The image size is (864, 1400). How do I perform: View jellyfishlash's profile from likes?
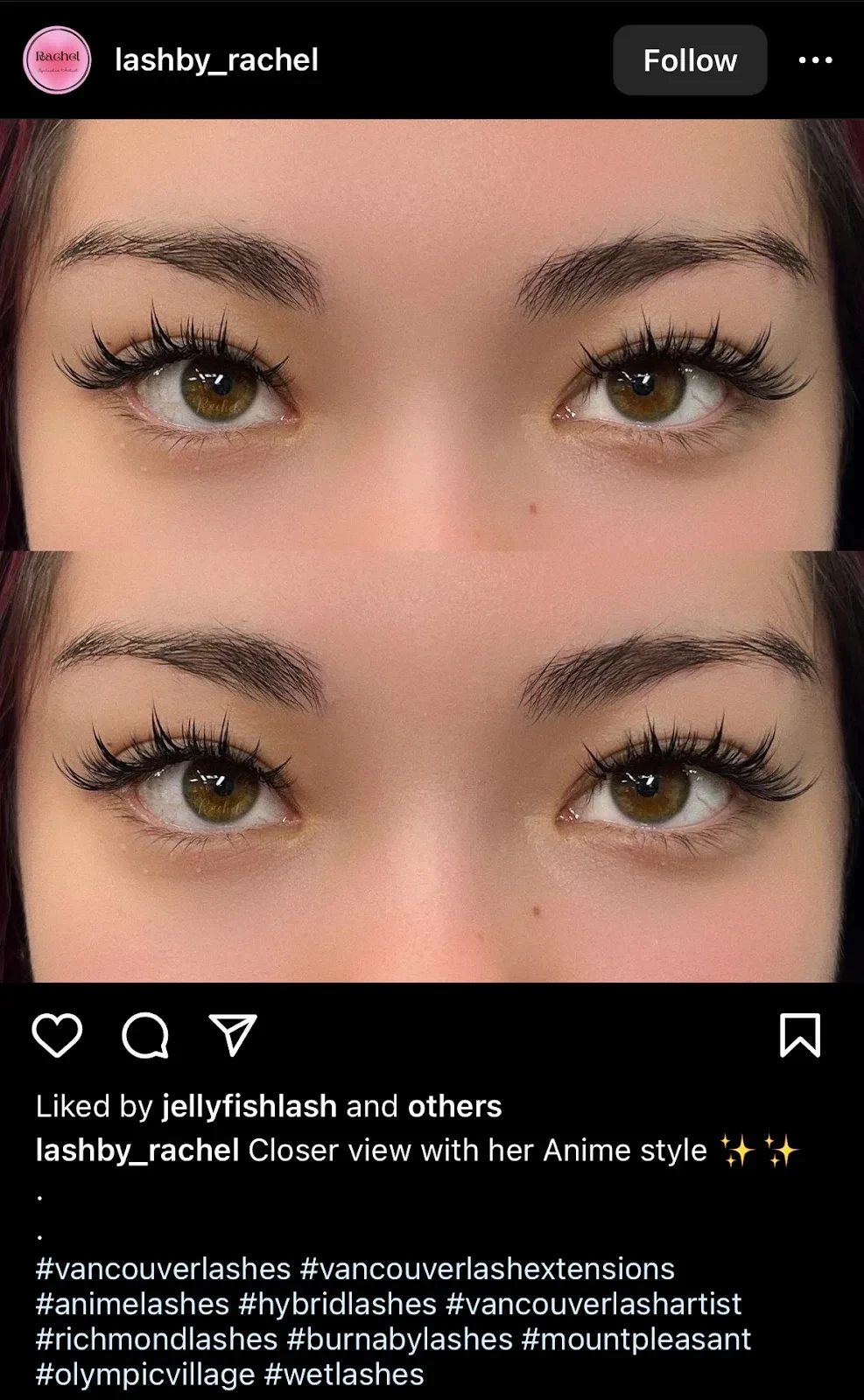[249, 1107]
